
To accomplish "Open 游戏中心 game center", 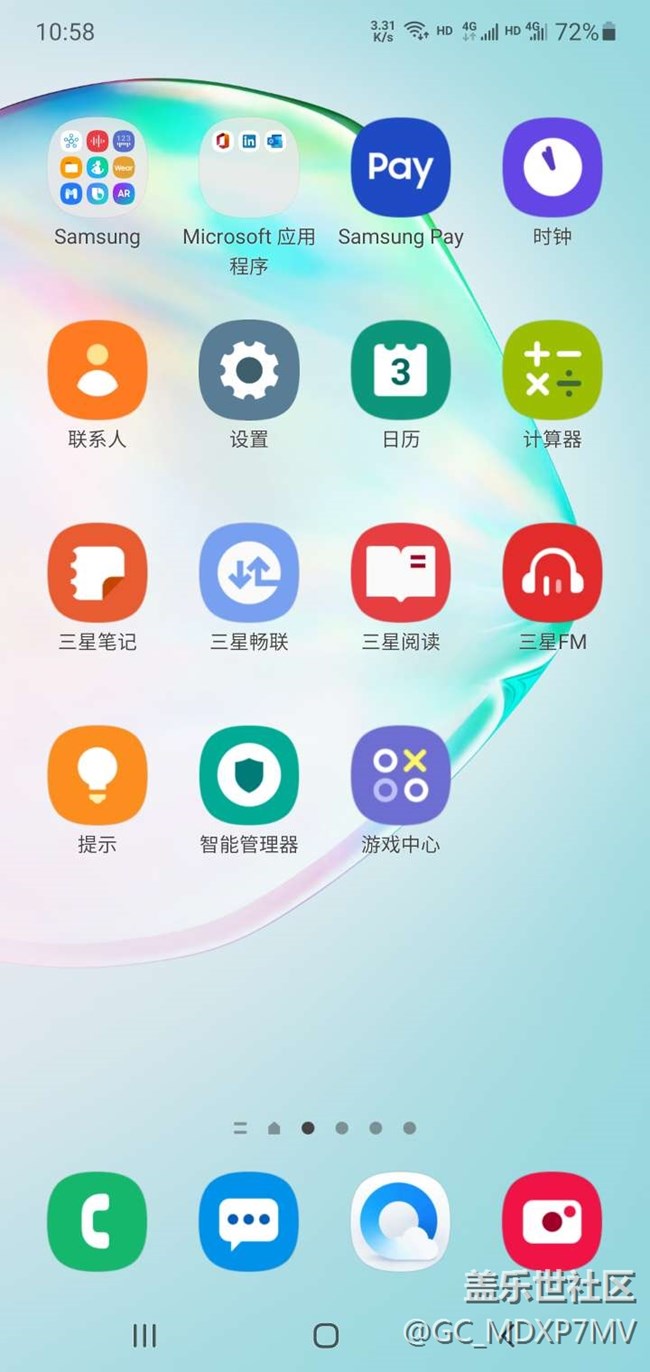I will 401,775.
